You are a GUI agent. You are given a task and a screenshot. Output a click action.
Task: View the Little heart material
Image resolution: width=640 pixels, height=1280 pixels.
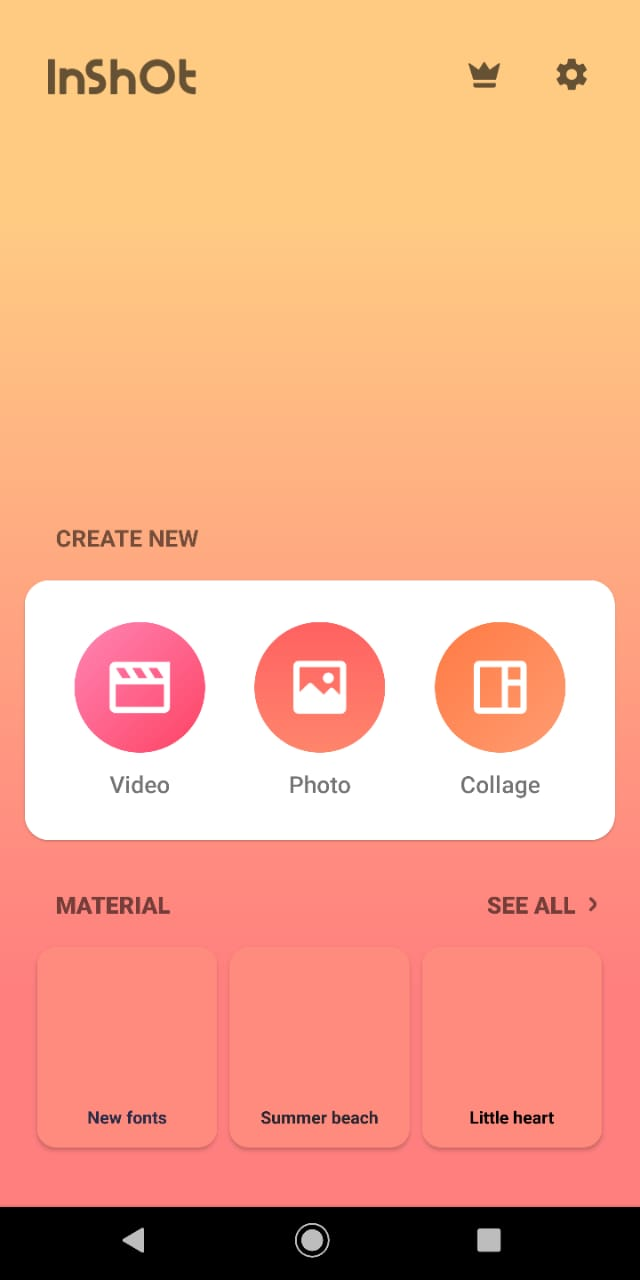(x=512, y=1046)
